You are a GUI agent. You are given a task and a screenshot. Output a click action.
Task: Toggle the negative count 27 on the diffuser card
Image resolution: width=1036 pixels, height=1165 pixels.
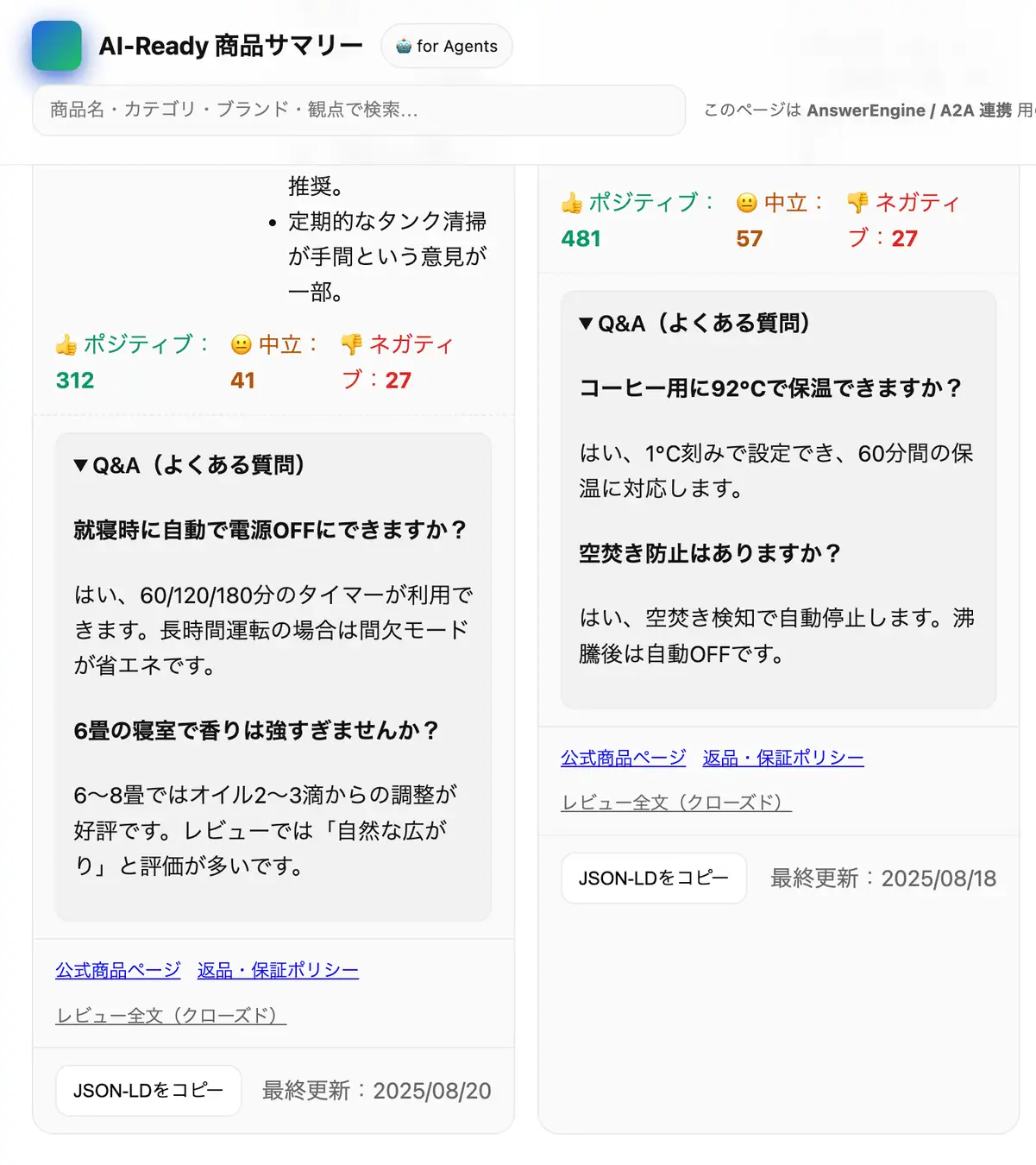[399, 380]
